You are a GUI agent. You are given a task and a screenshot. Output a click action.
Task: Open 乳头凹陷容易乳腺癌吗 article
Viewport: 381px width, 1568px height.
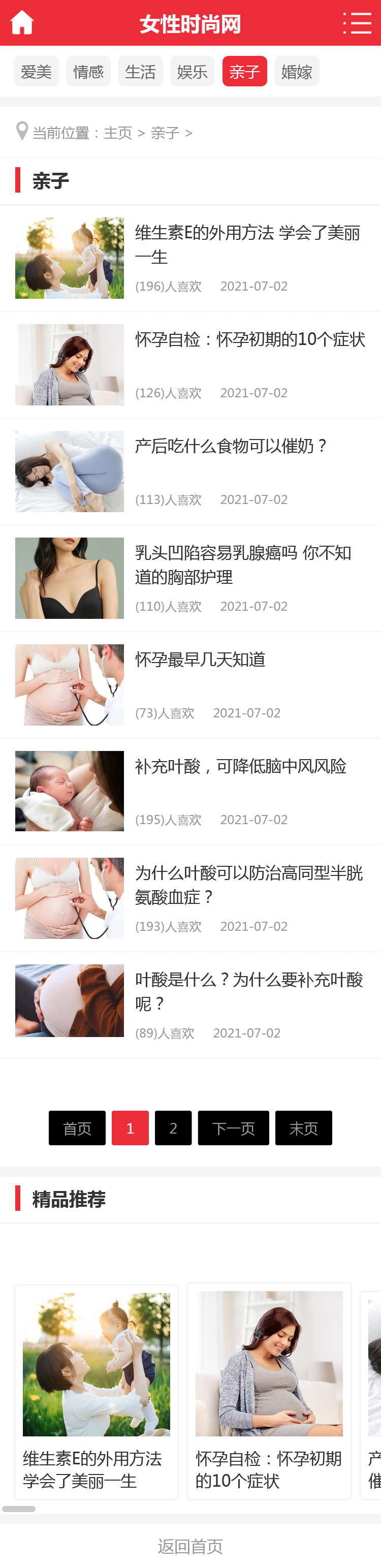click(243, 565)
